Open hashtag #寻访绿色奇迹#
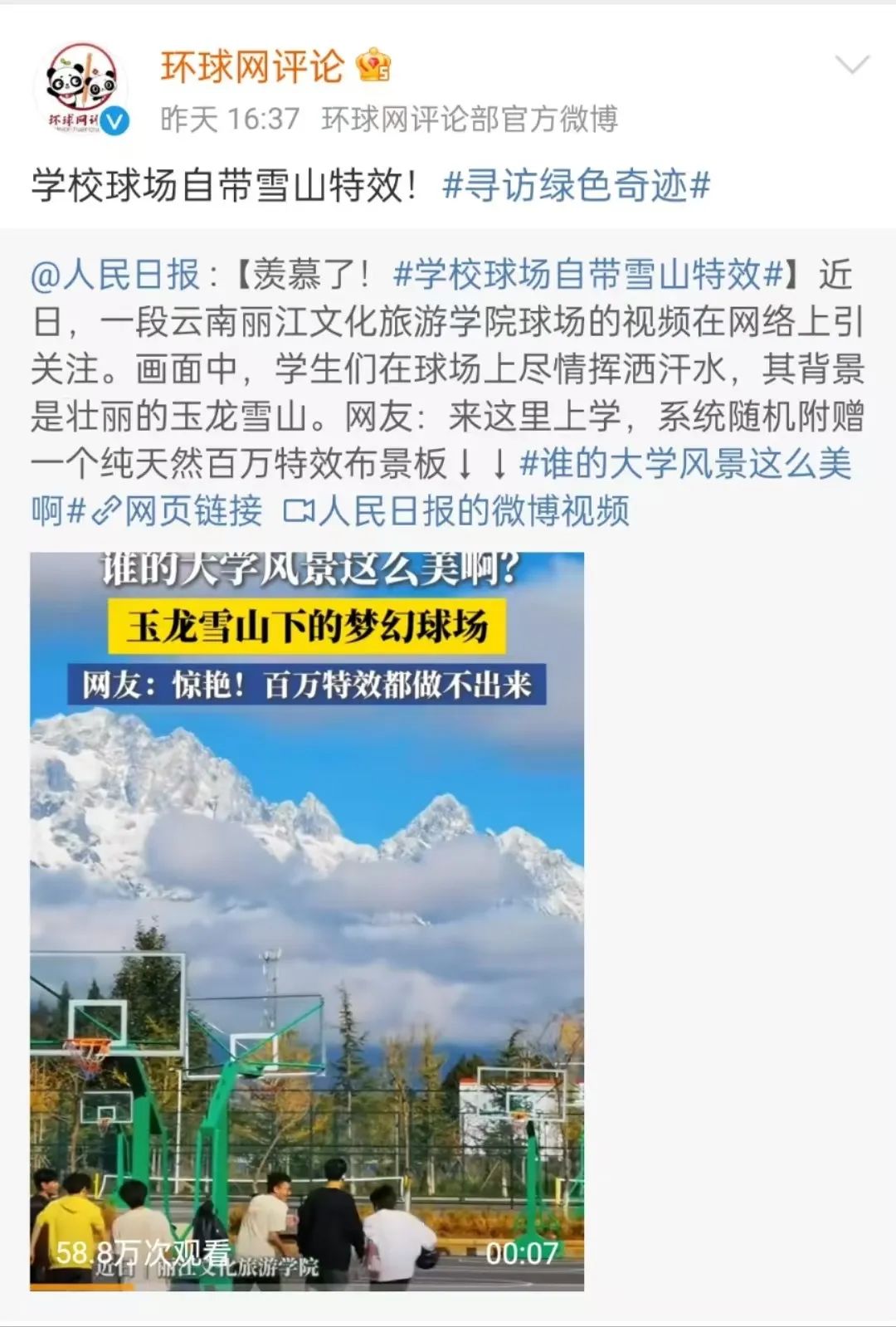The width and height of the screenshot is (896, 1327). click(x=577, y=184)
